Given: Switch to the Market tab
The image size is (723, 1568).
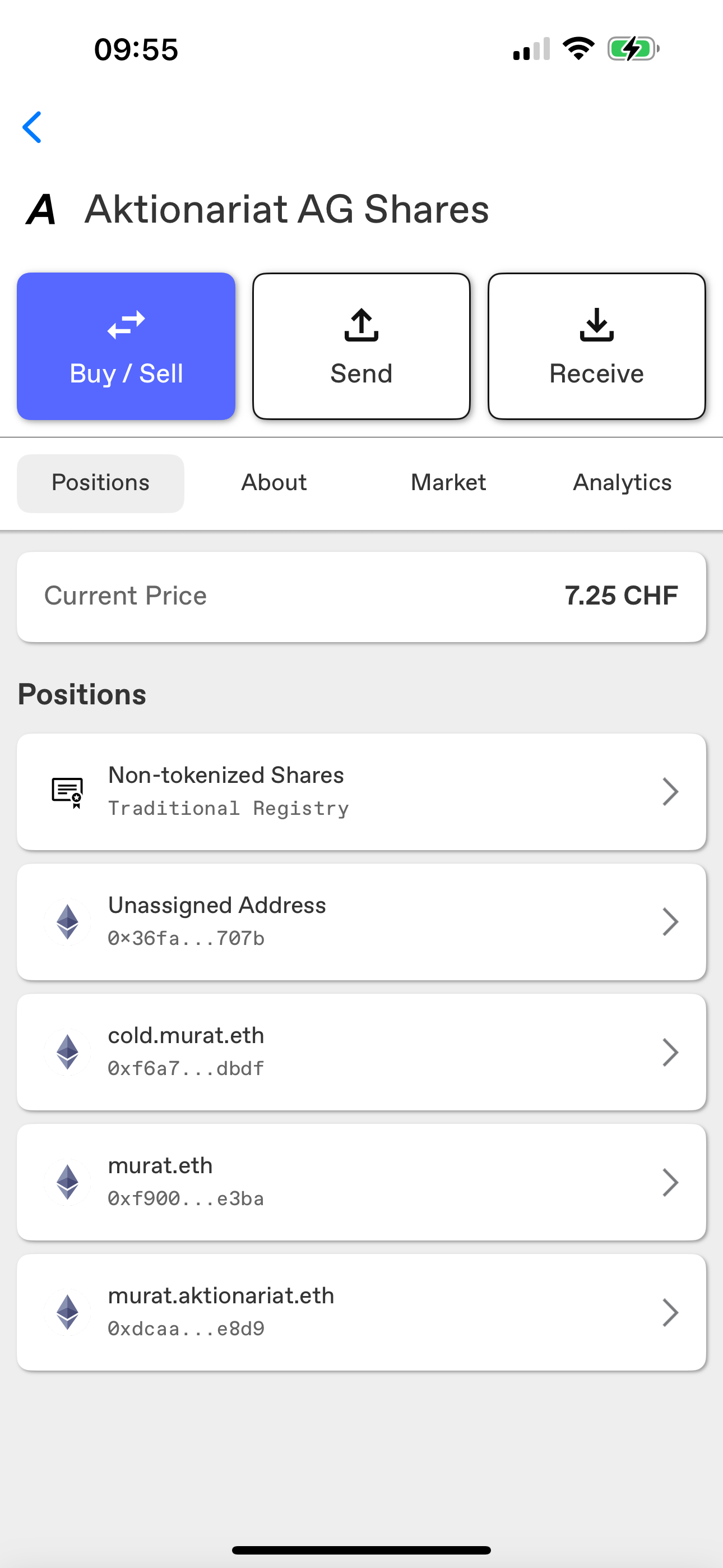Looking at the screenshot, I should (448, 483).
